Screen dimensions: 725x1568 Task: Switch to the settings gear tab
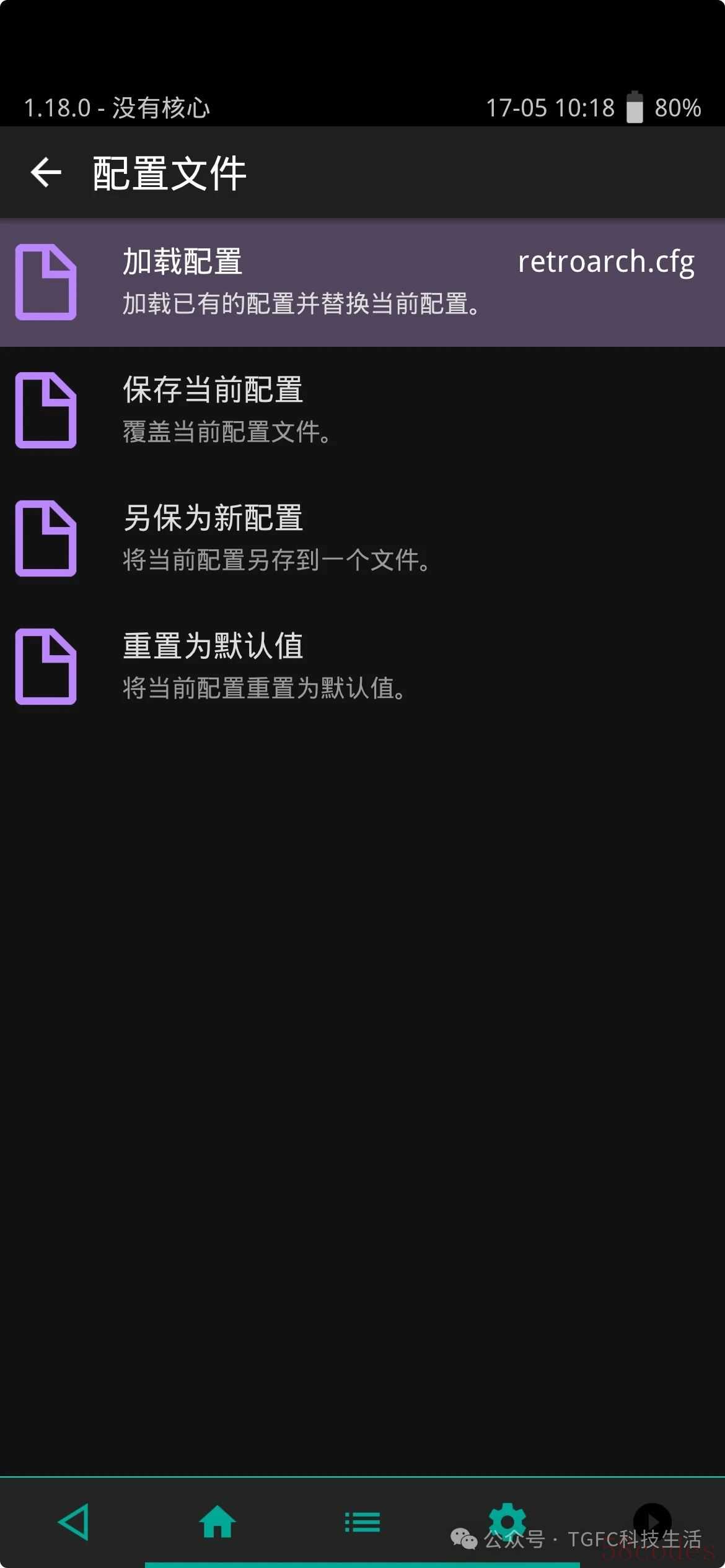507,1520
